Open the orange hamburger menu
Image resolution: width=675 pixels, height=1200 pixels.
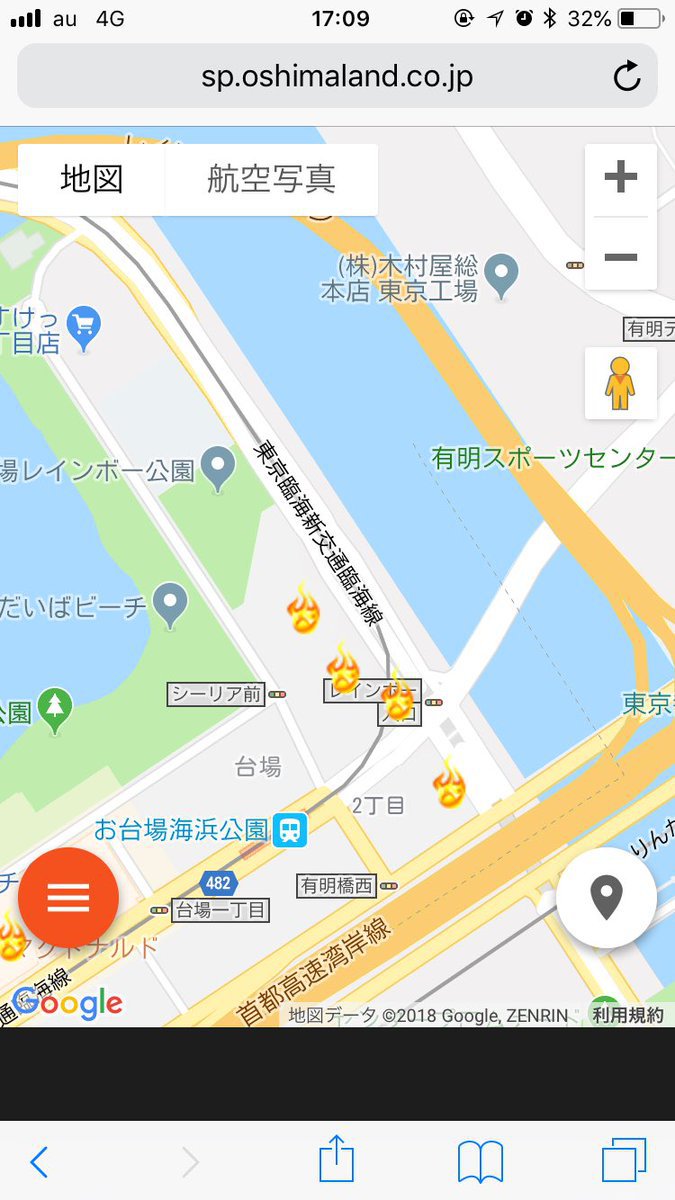68,898
